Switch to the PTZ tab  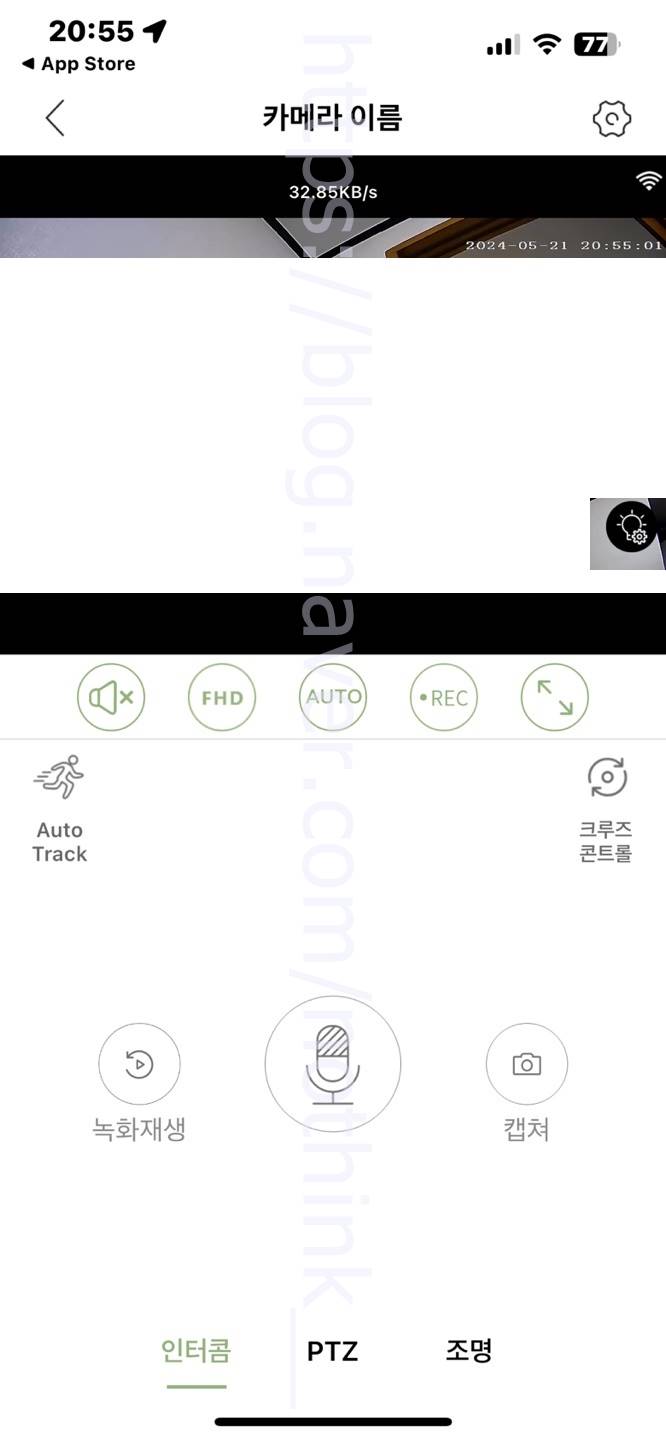pyautogui.click(x=332, y=1352)
